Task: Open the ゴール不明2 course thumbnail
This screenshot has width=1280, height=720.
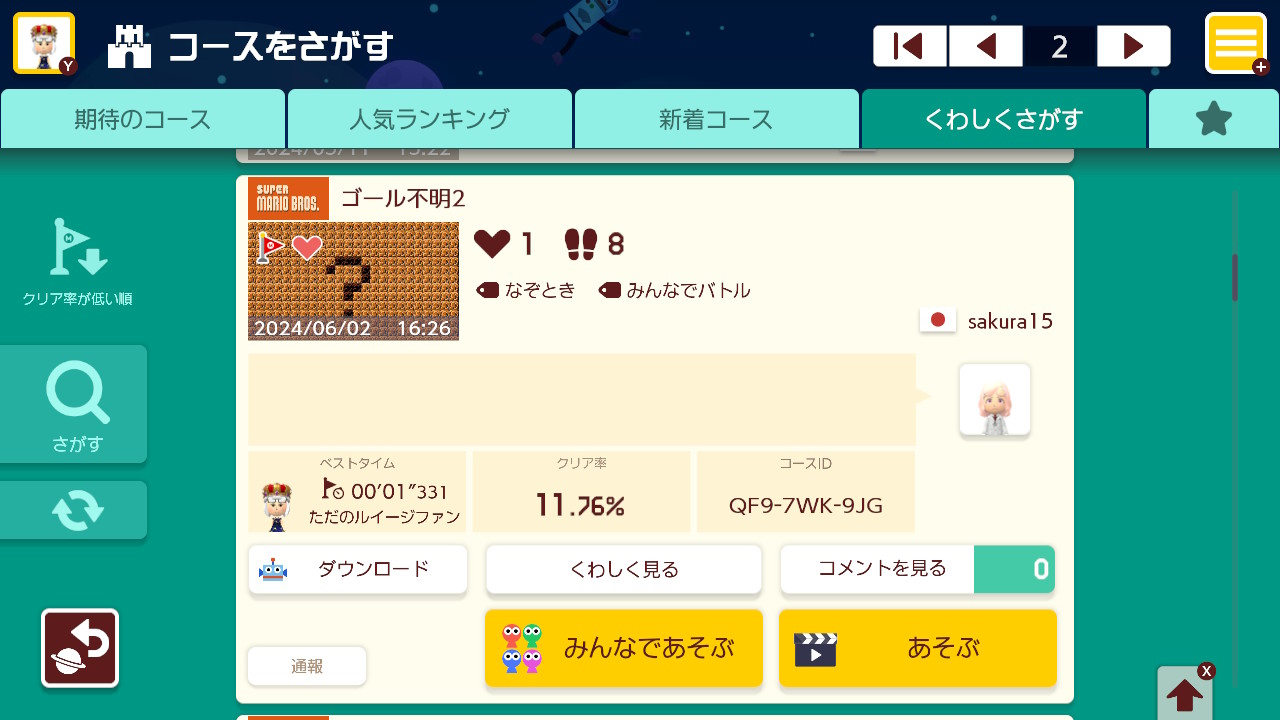Action: point(353,281)
